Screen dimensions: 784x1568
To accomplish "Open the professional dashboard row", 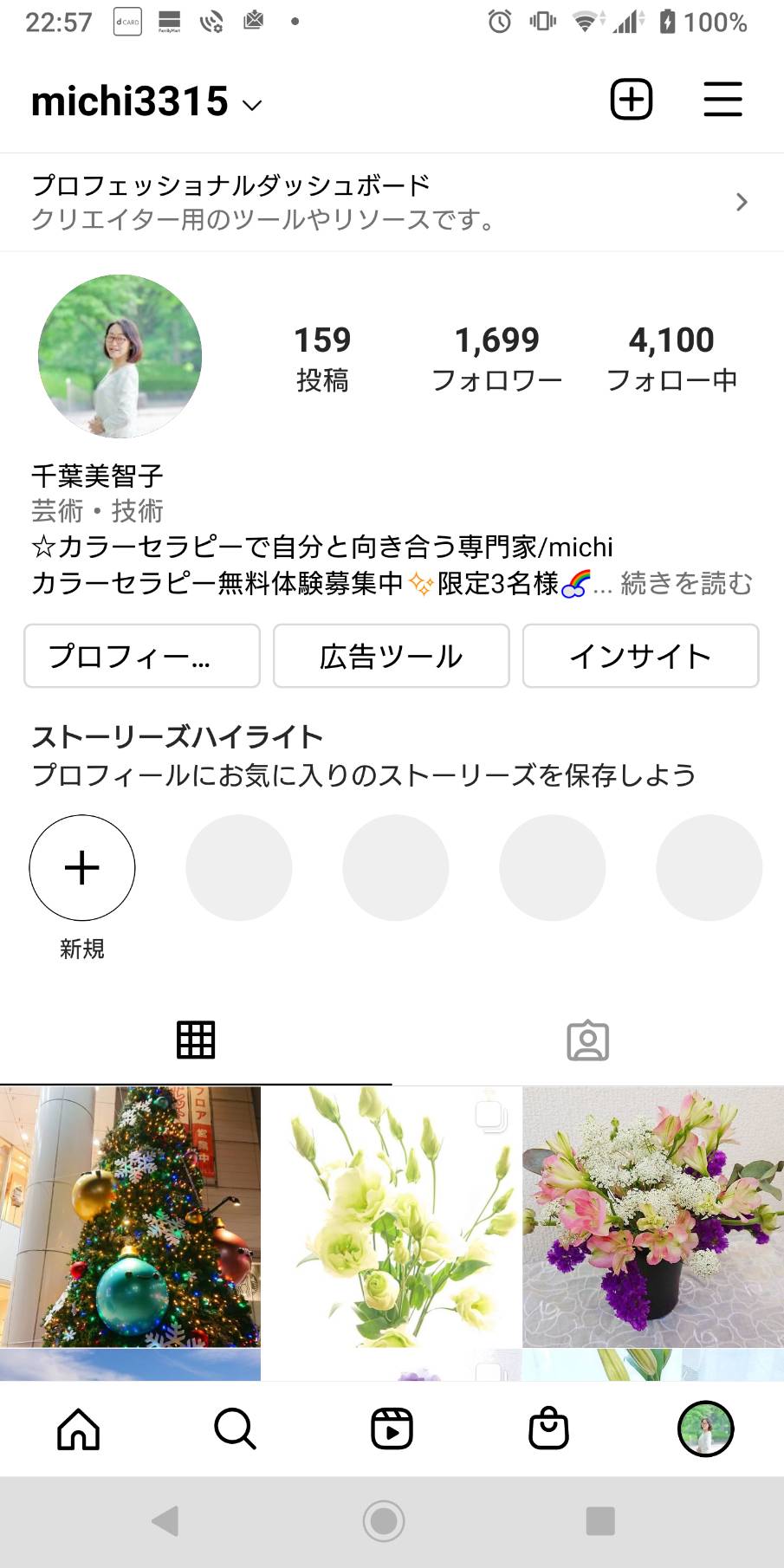I will 392,203.
